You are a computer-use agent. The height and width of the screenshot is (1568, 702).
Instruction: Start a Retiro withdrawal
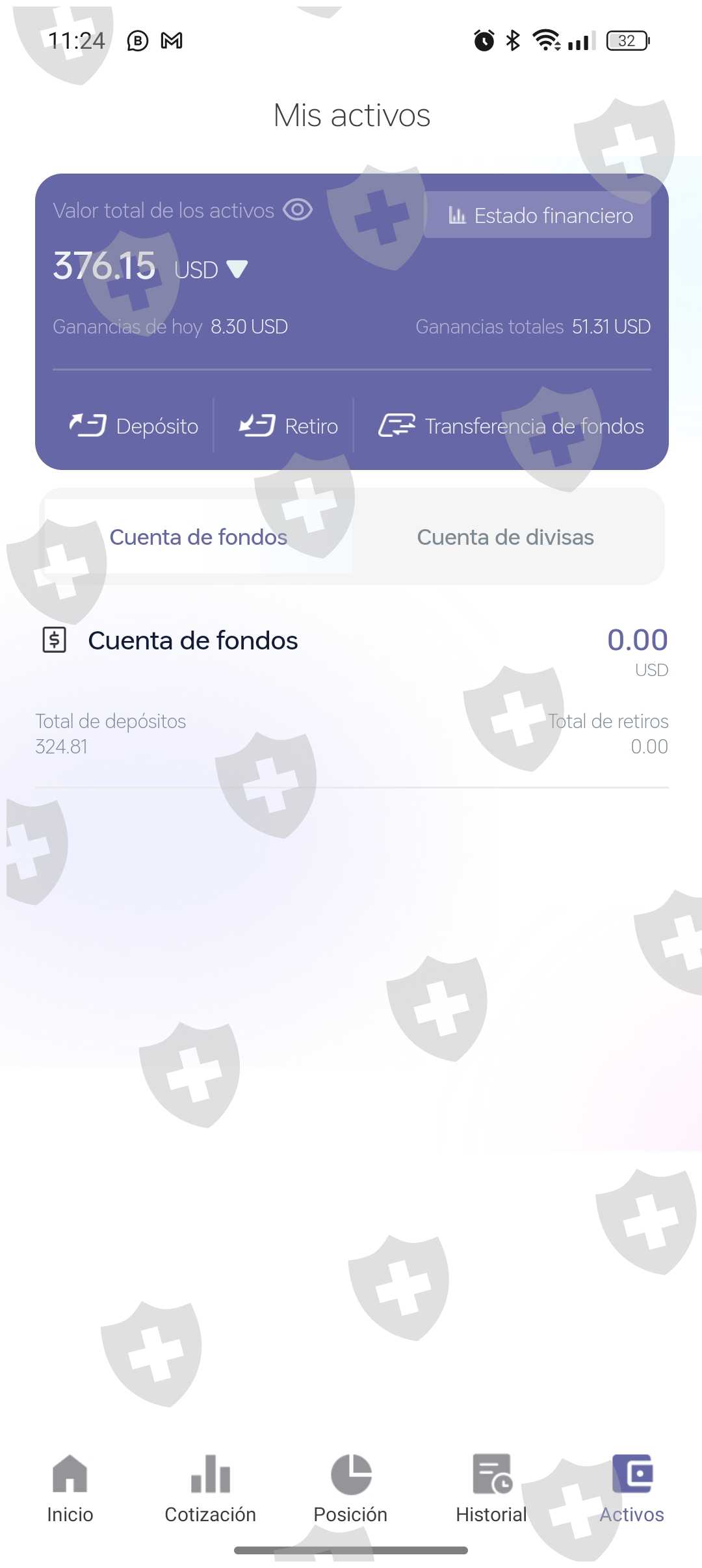(x=288, y=426)
